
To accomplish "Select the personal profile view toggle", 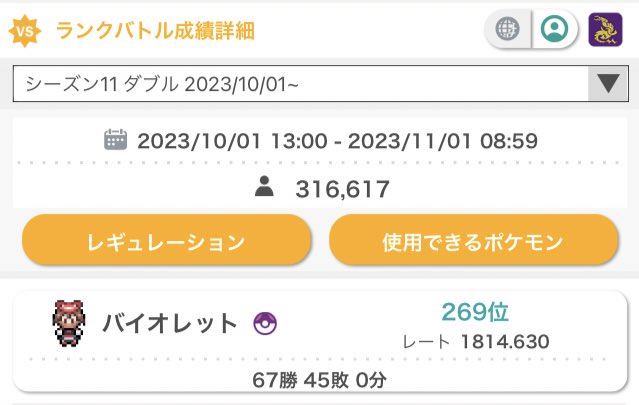I will (x=555, y=29).
